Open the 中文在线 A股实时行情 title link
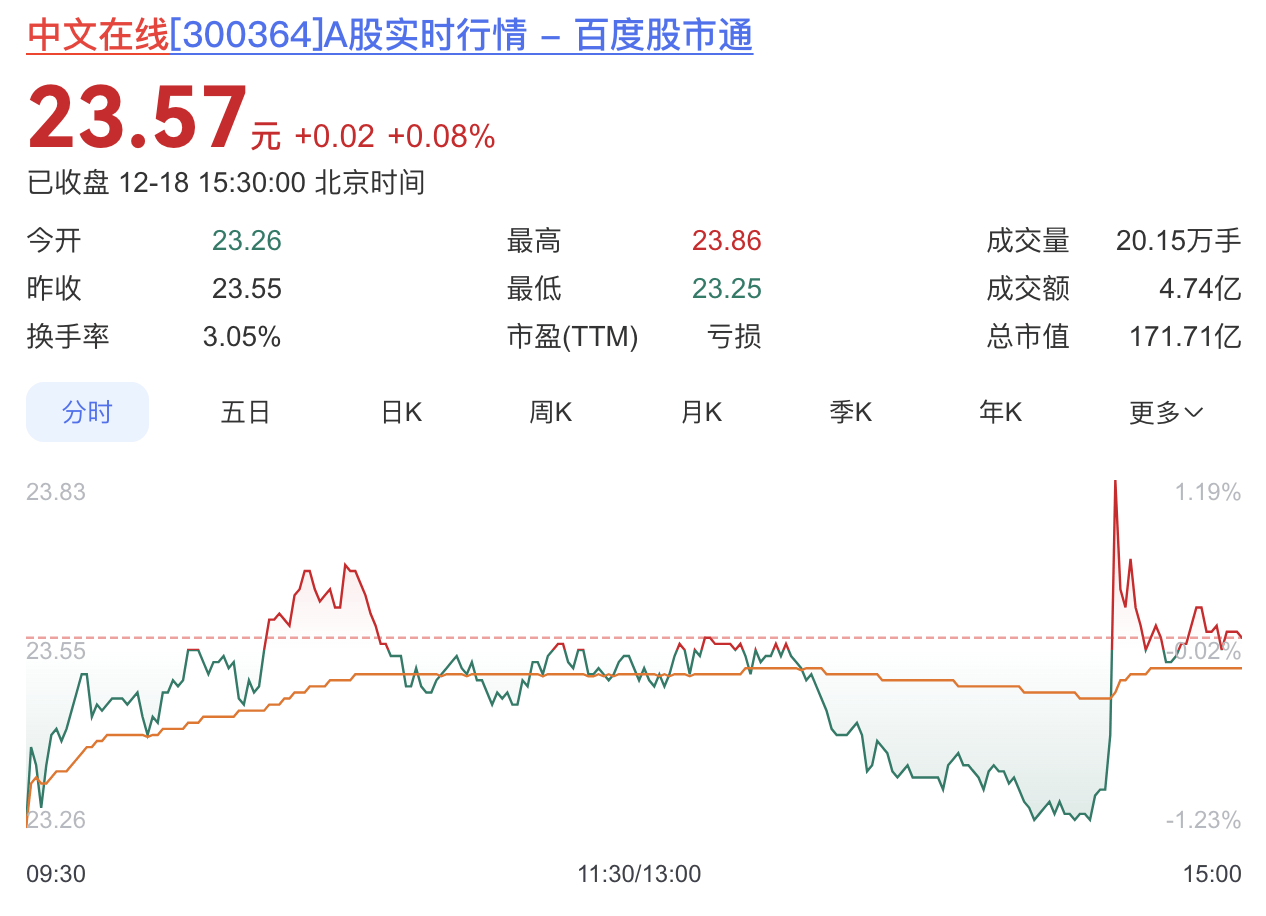This screenshot has height=916, width=1266. point(389,35)
